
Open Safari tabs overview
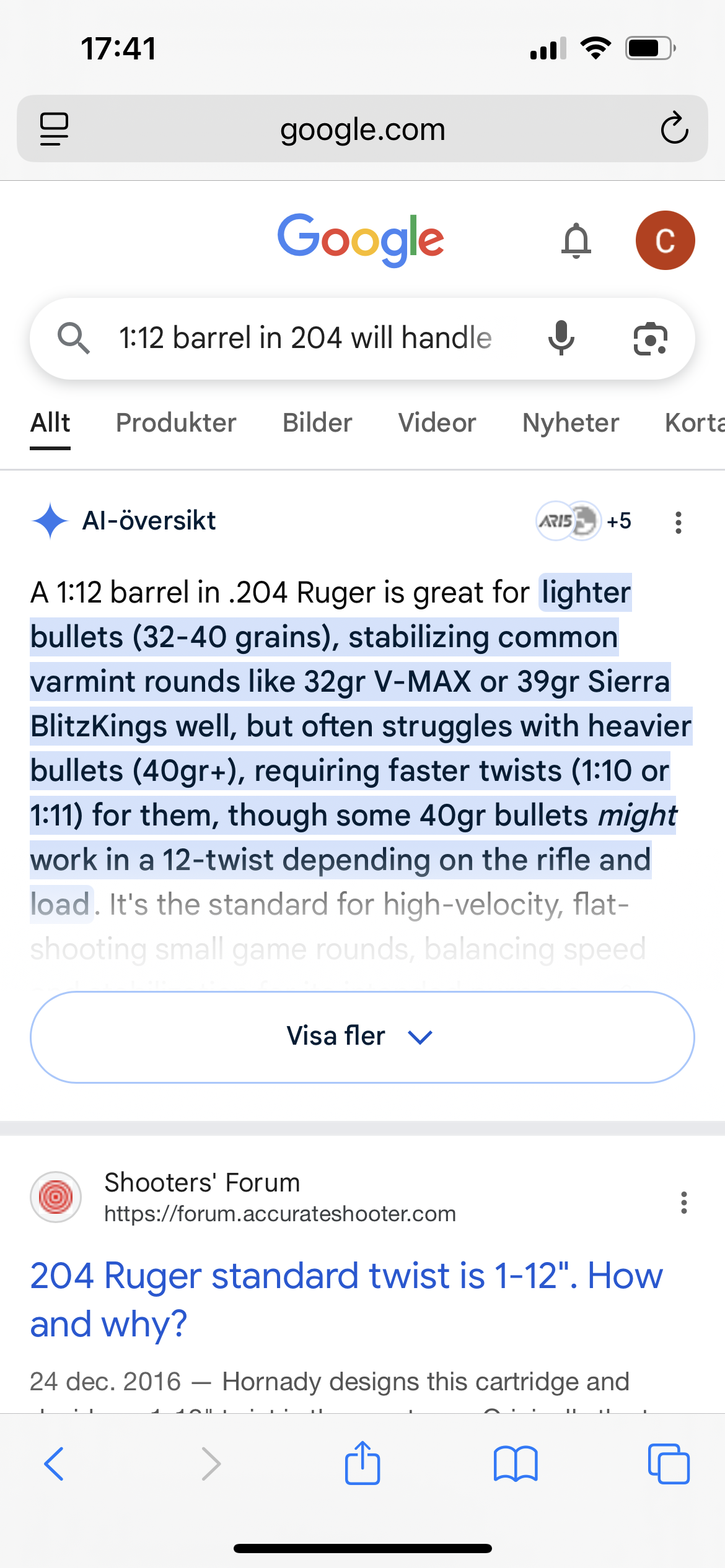click(x=669, y=1464)
